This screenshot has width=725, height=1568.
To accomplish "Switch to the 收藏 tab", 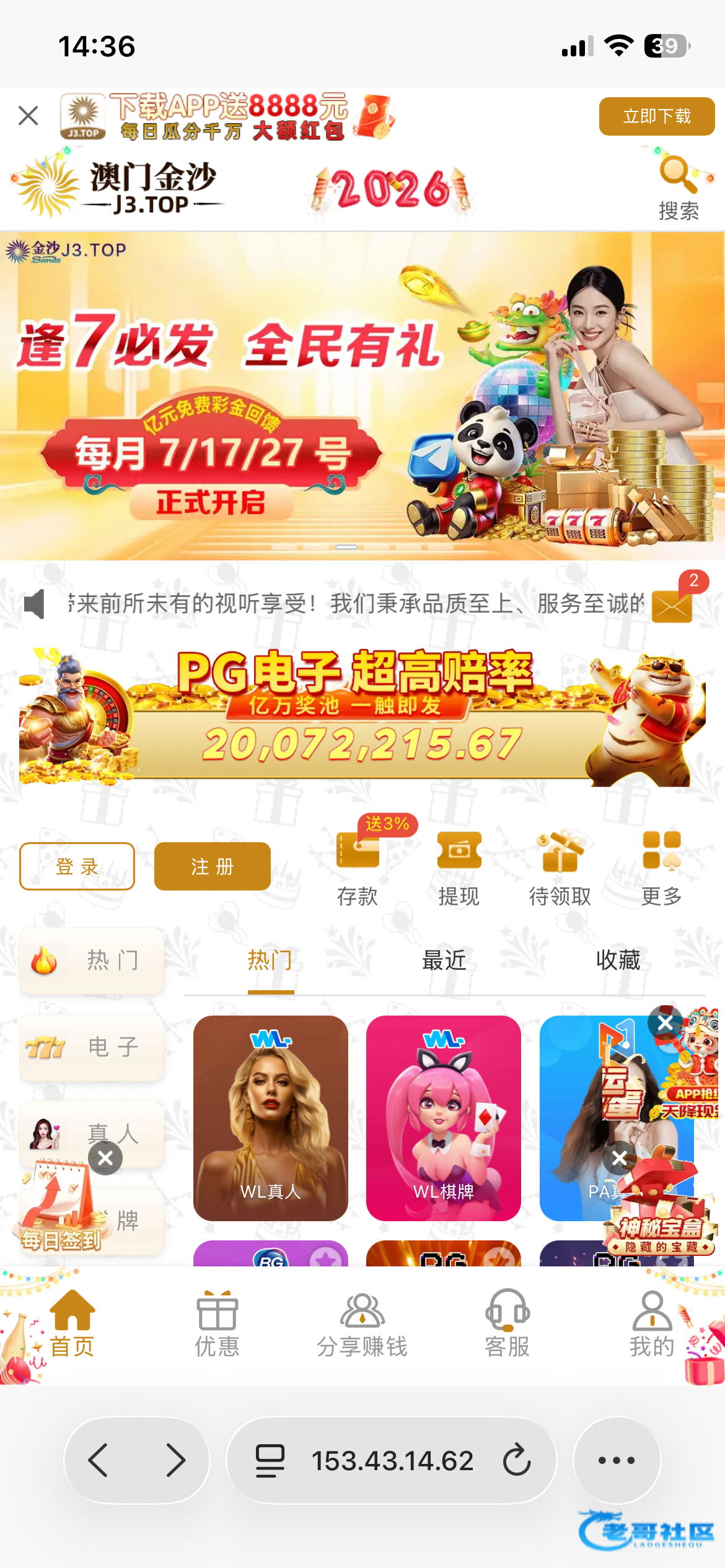I will (618, 960).
